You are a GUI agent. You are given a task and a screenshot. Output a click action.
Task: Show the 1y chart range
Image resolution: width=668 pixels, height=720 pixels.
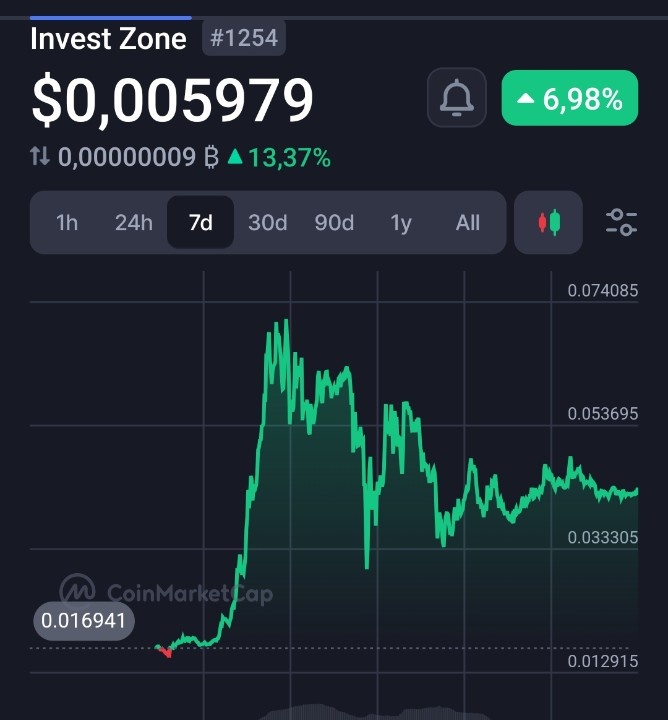(401, 223)
